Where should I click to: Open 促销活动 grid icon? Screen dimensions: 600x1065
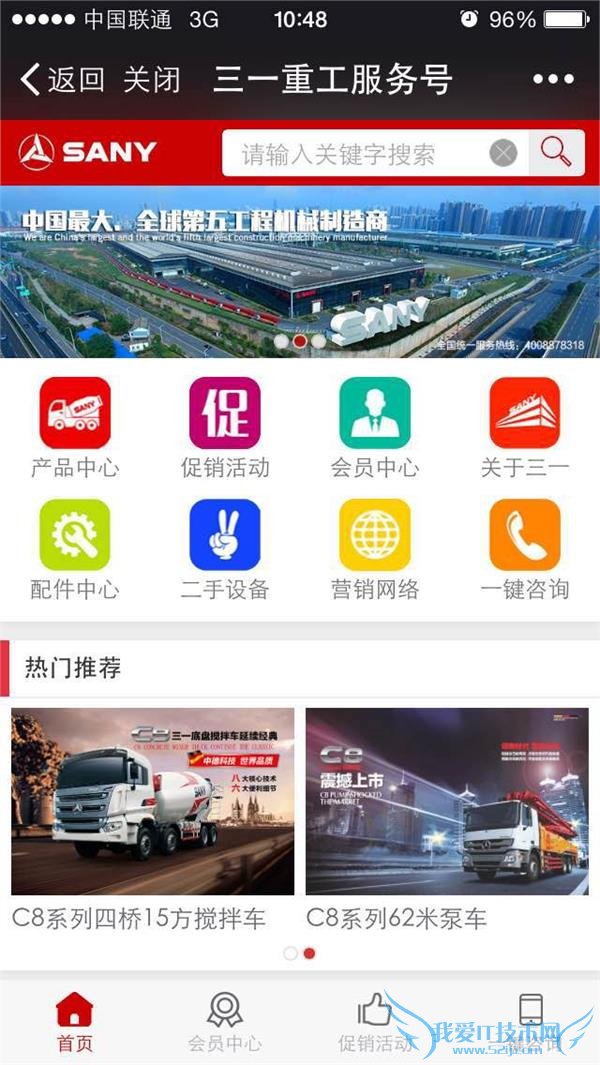(225, 427)
